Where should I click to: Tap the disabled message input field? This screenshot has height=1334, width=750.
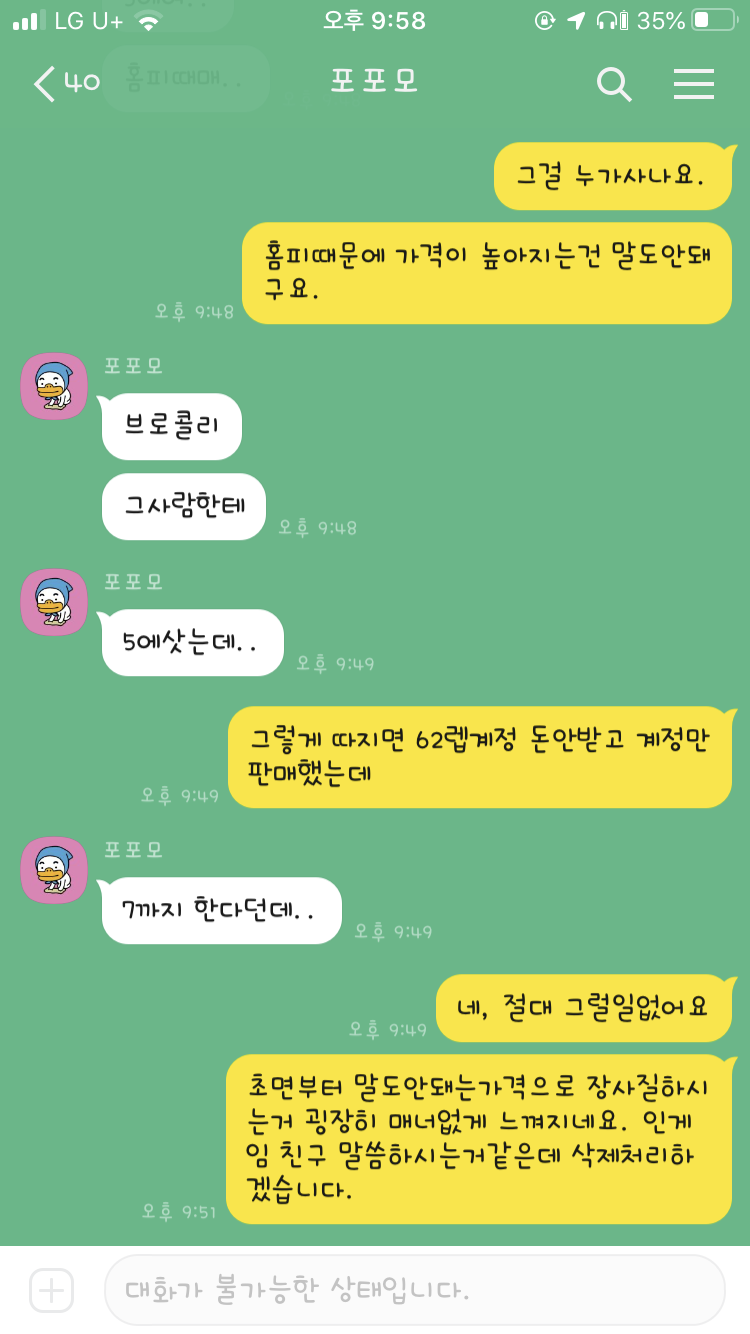[x=414, y=1290]
